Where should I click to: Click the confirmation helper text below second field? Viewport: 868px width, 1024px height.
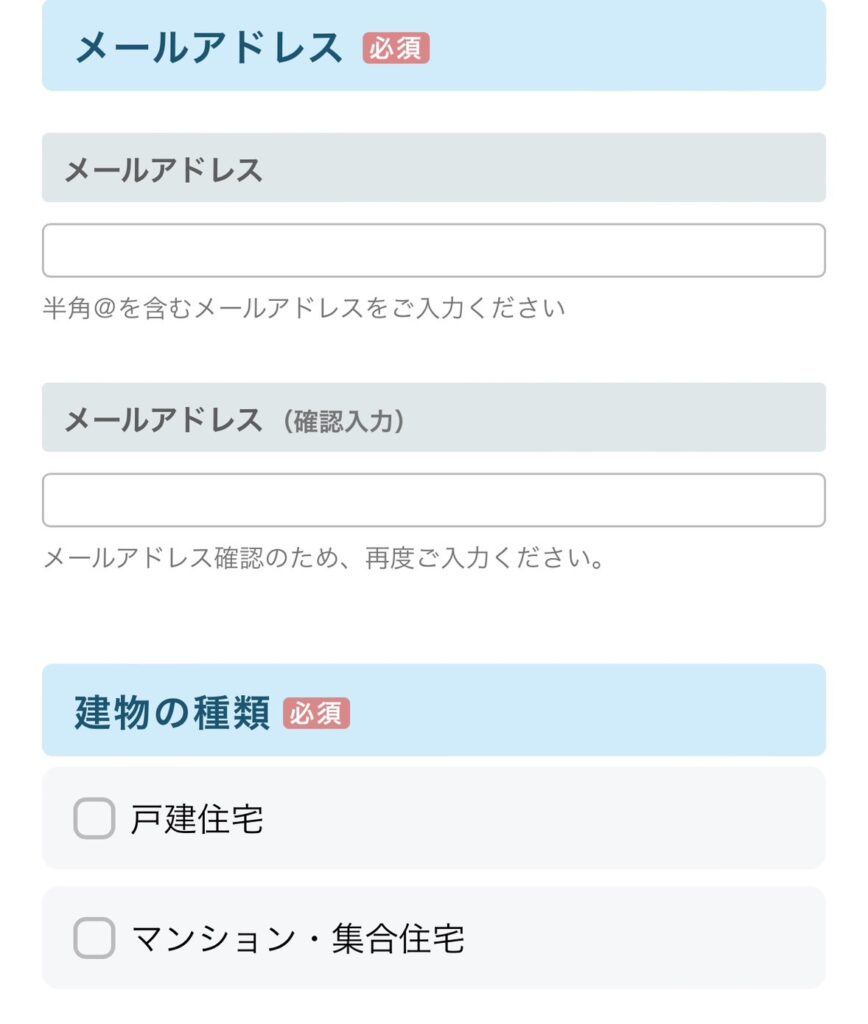coord(325,560)
